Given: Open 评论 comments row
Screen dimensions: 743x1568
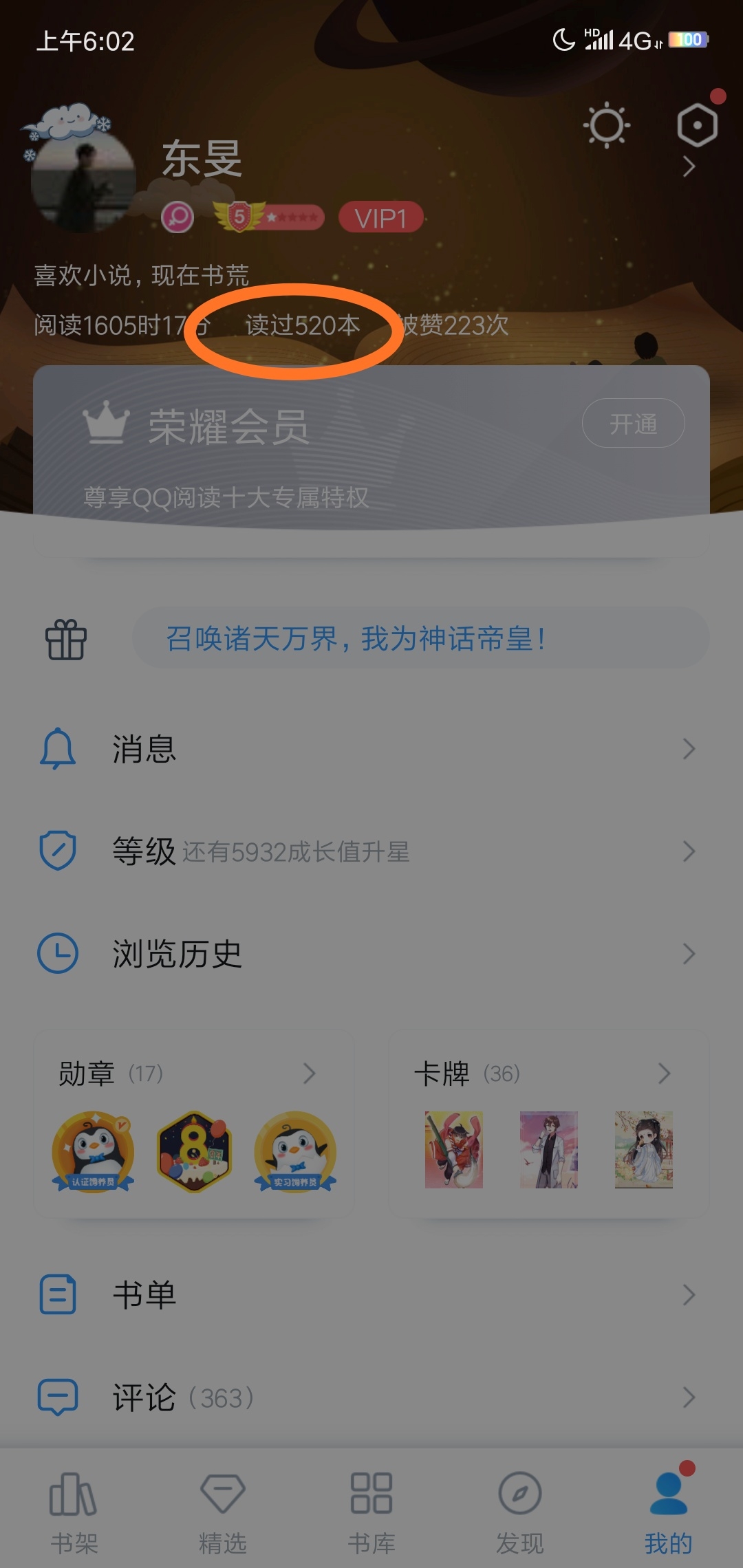Looking at the screenshot, I should [371, 1397].
